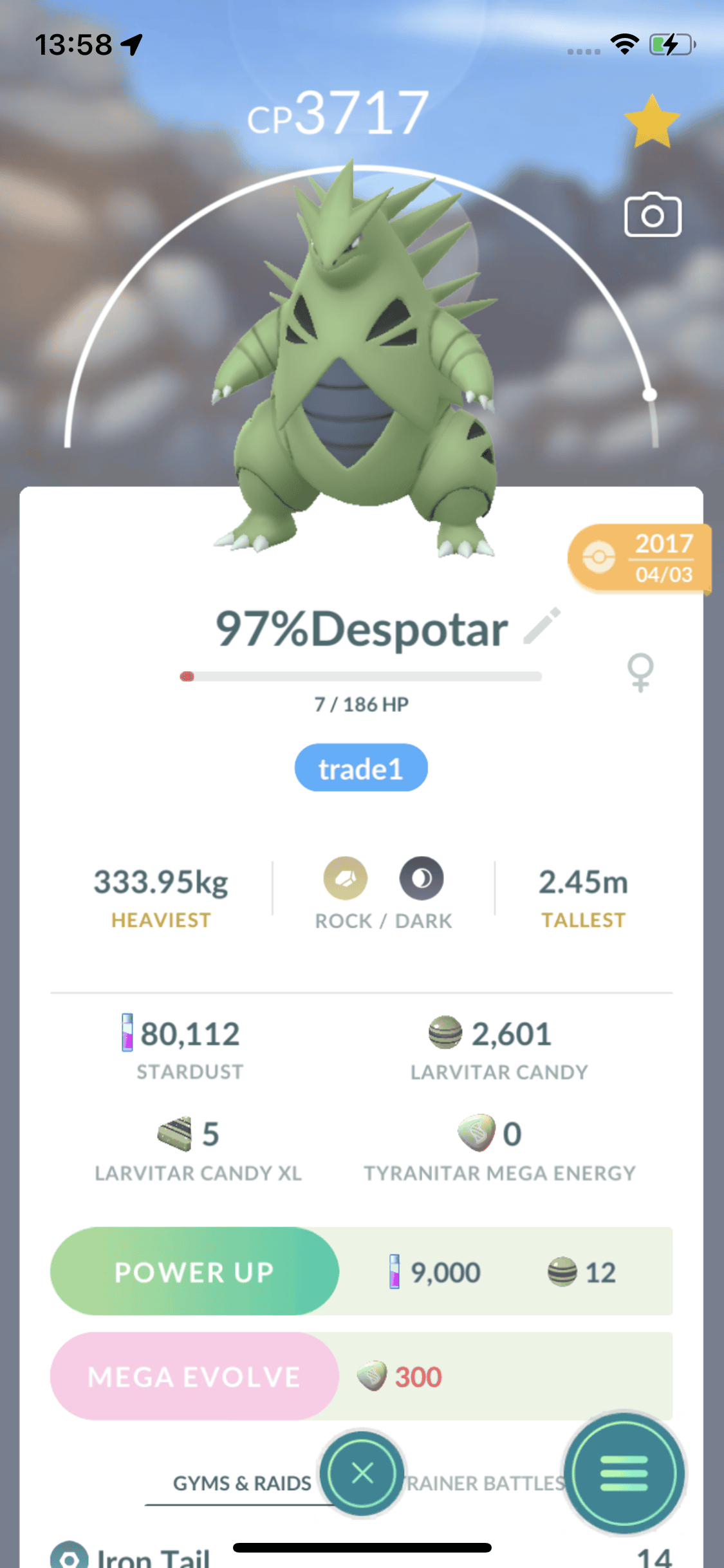Tap the Rock type icon
This screenshot has width=724, height=1568.
coord(346,879)
